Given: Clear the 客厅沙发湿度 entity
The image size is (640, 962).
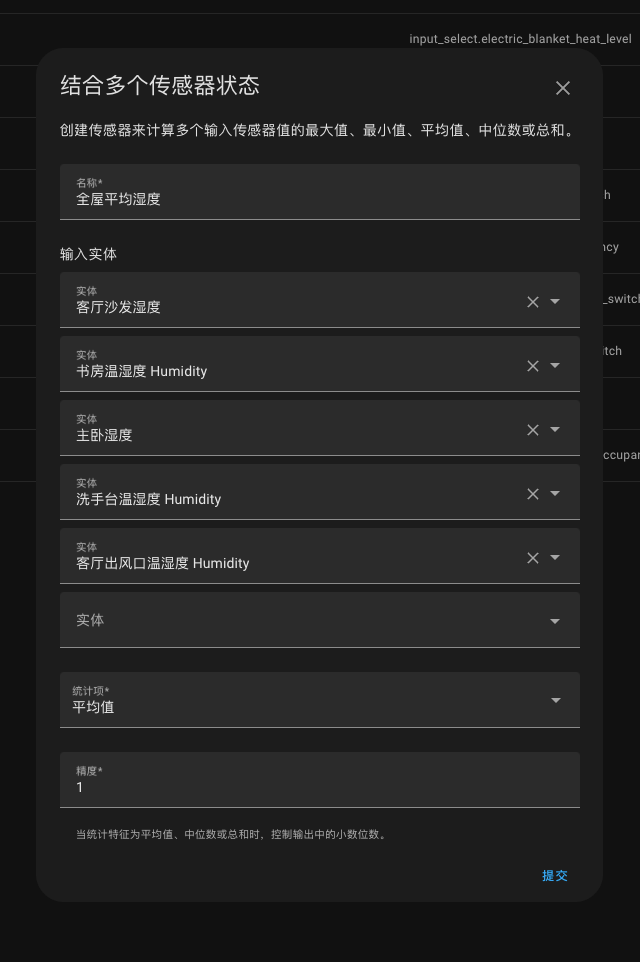Looking at the screenshot, I should [x=533, y=302].
